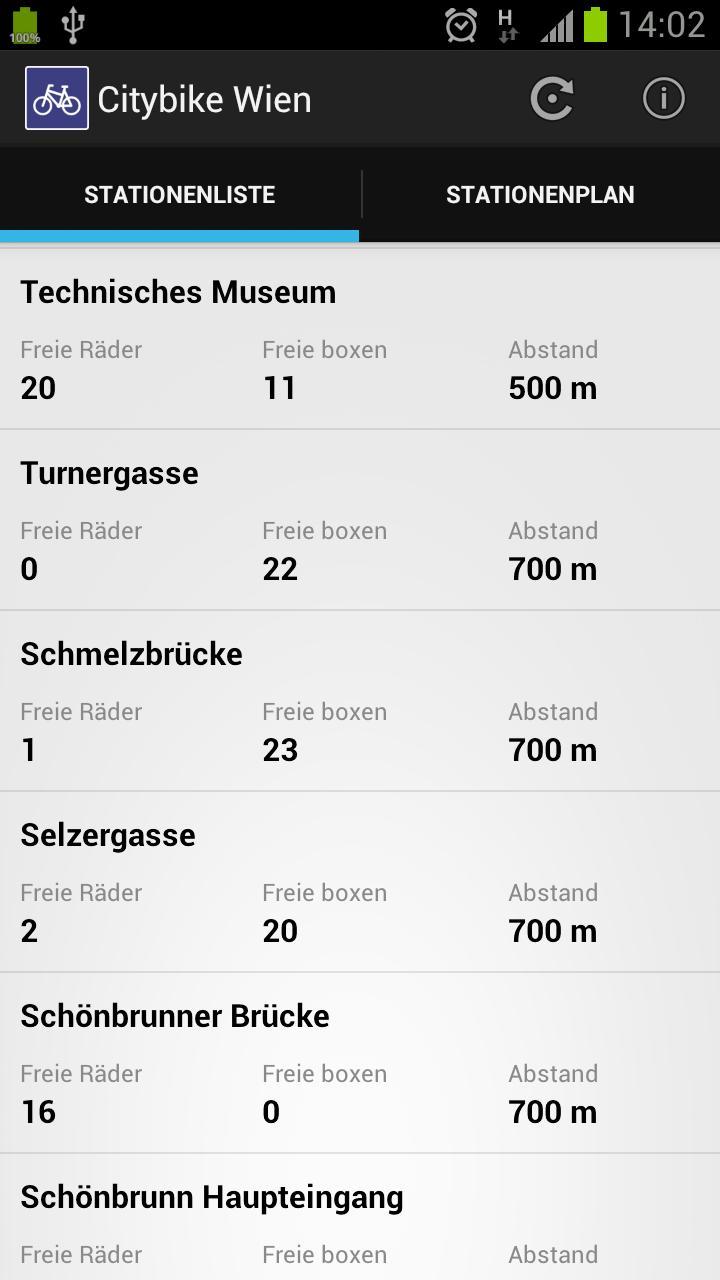Select the Selzergasse station

coord(360,883)
